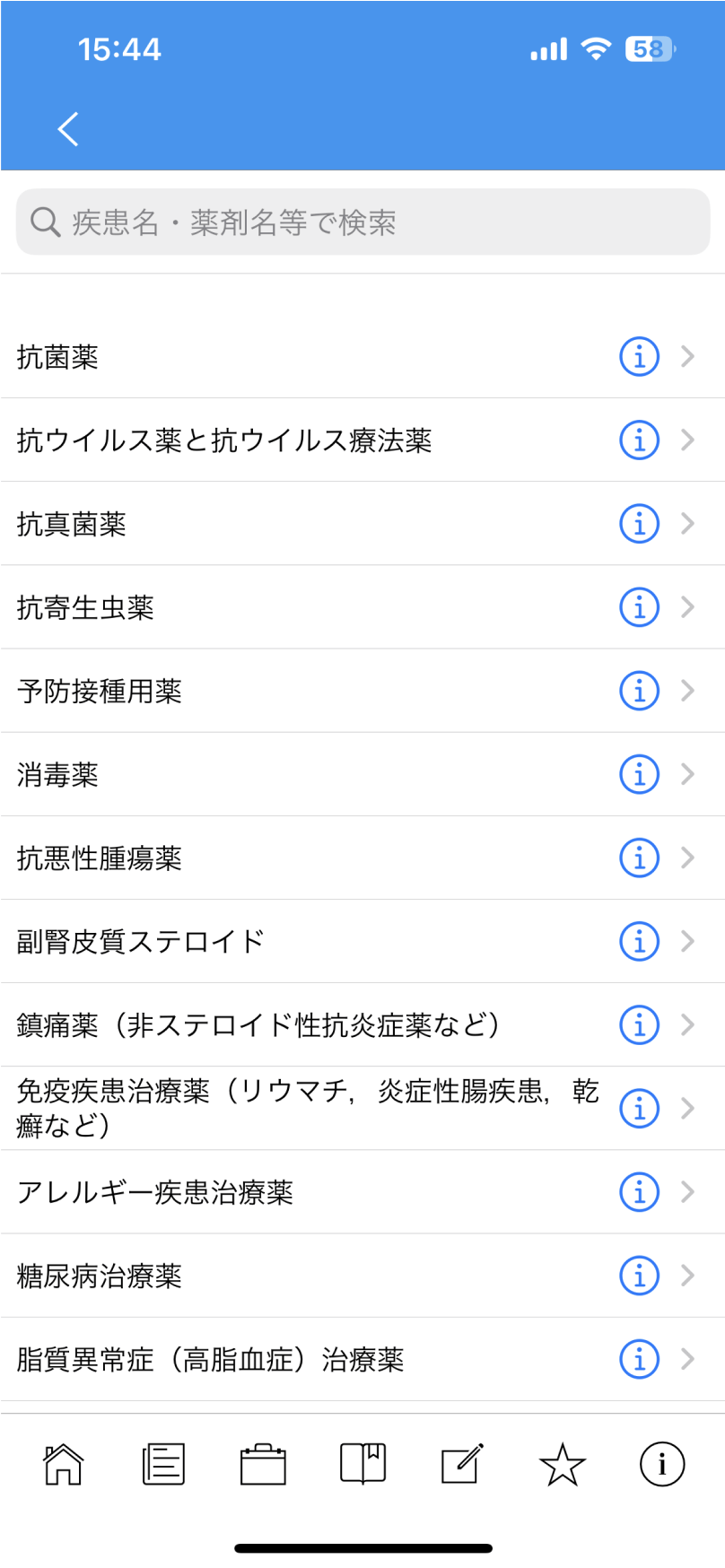Open the favorites star tab
Image resolution: width=725 pixels, height=1568 pixels.
562,1464
